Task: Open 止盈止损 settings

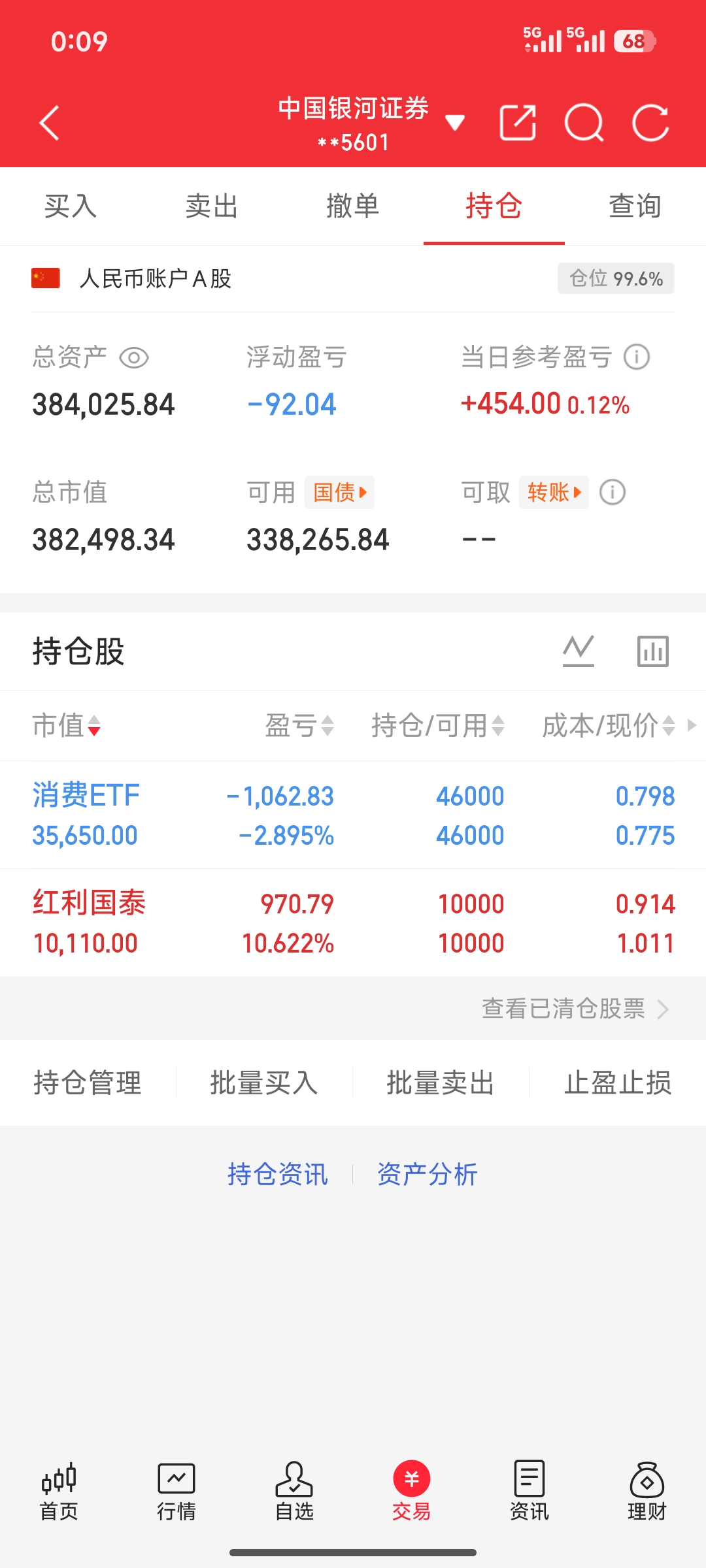Action: click(617, 1083)
